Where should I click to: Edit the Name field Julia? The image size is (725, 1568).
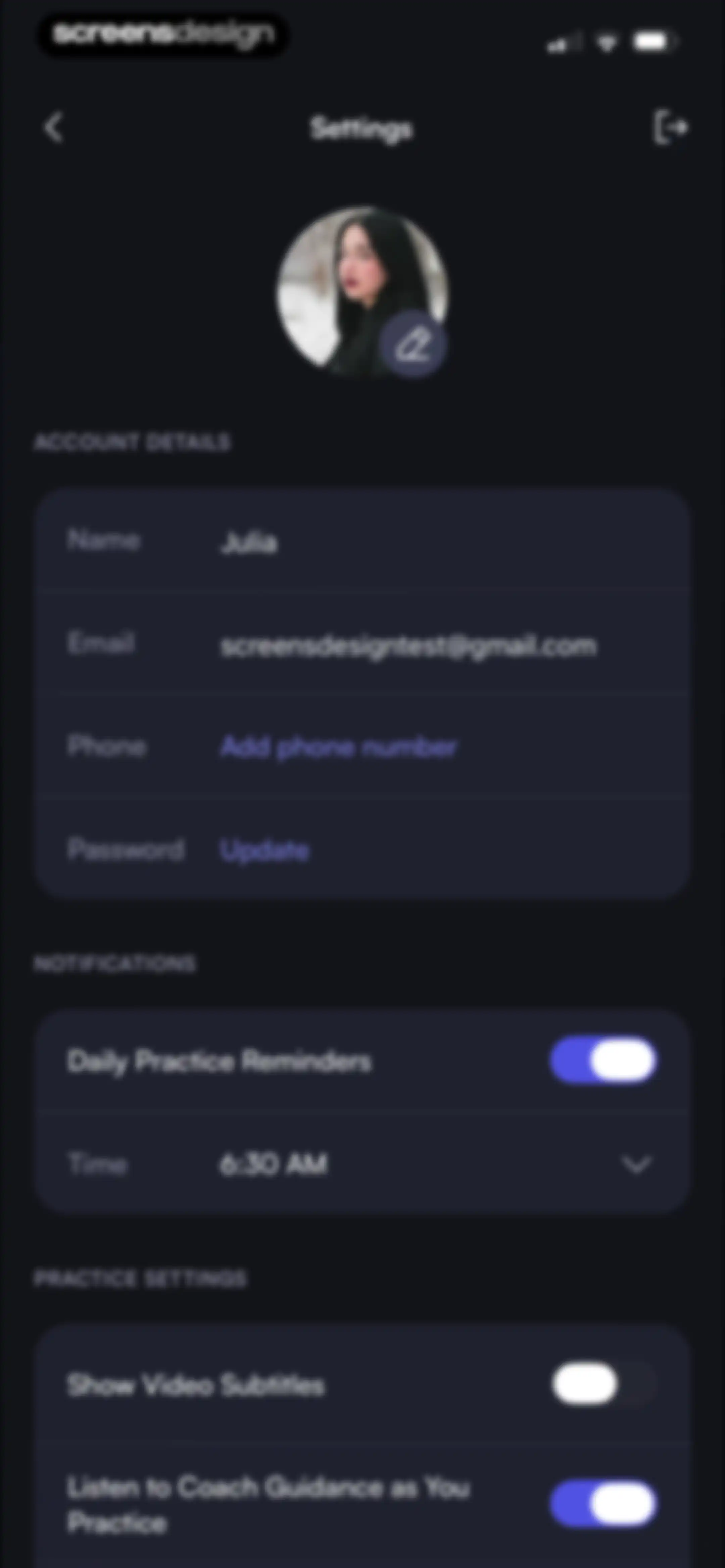(x=362, y=541)
